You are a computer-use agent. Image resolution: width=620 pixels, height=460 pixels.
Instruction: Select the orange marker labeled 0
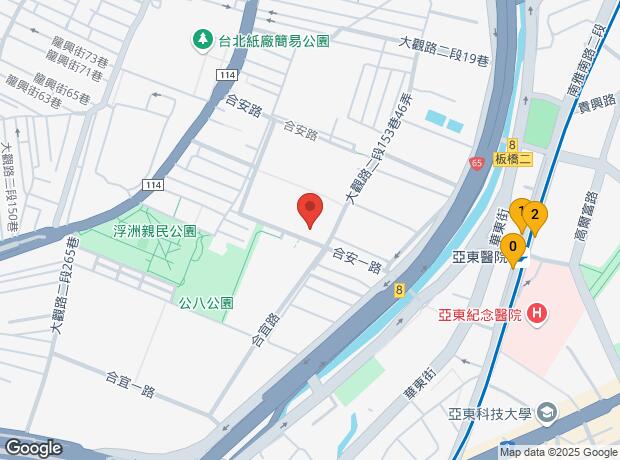(513, 247)
